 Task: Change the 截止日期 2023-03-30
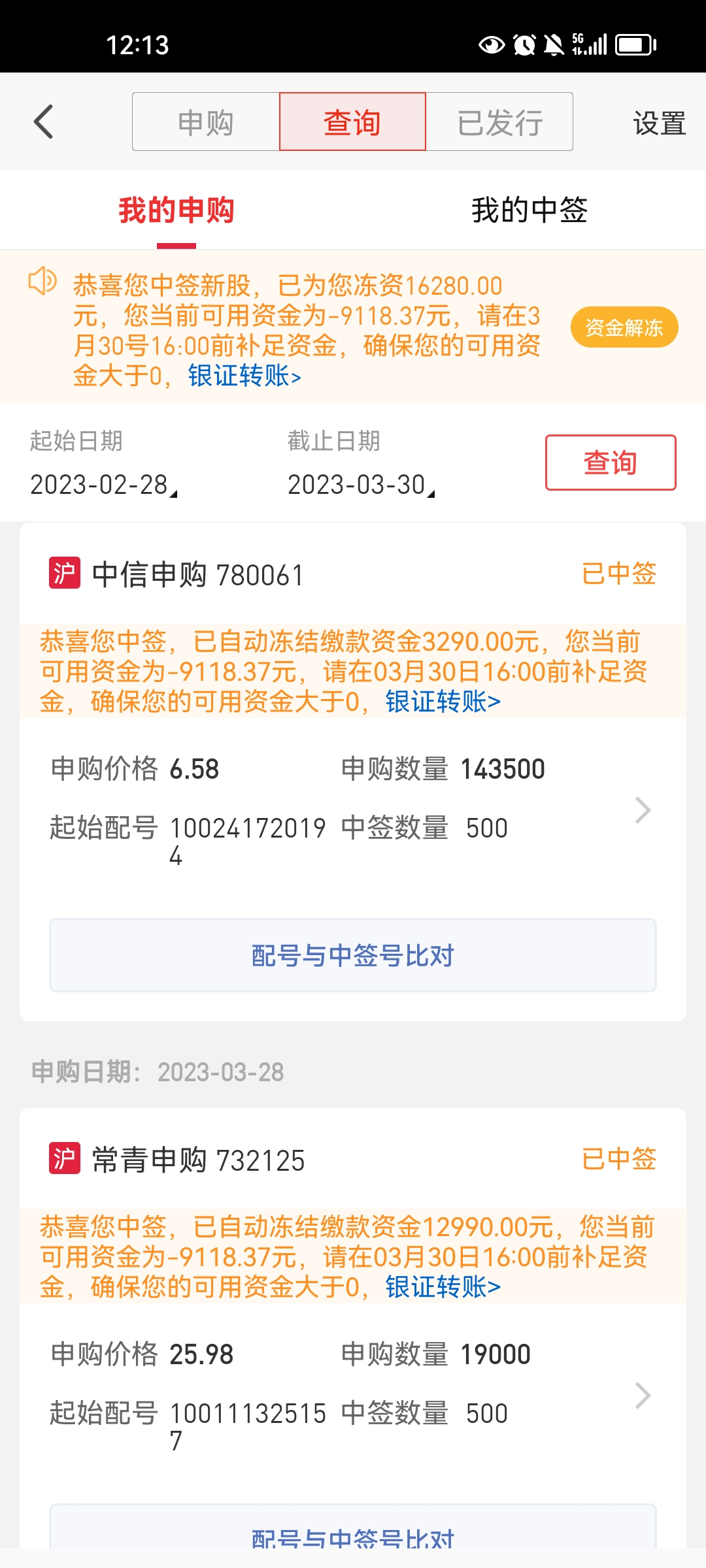(x=361, y=485)
